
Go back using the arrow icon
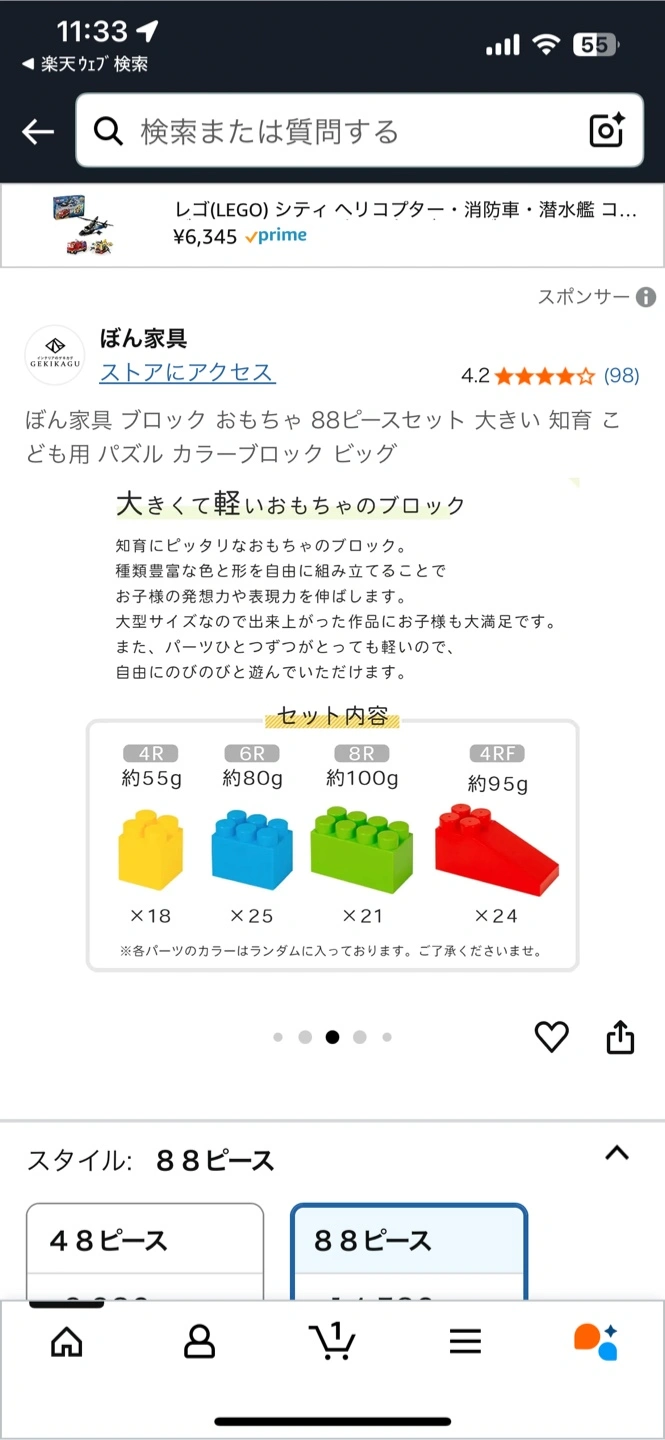[x=37, y=131]
